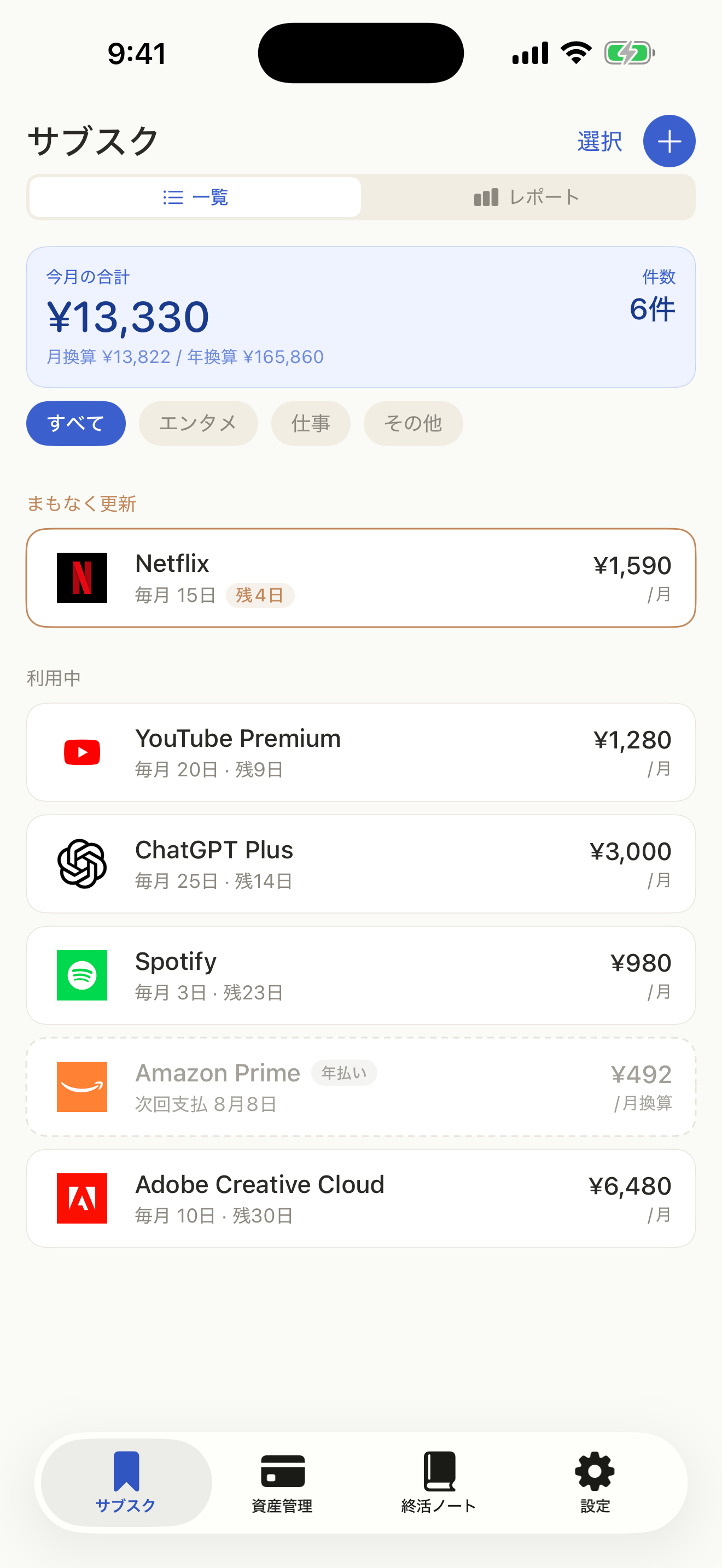View the ChatGPT Plus subscription
This screenshot has width=722, height=1568.
pos(361,864)
